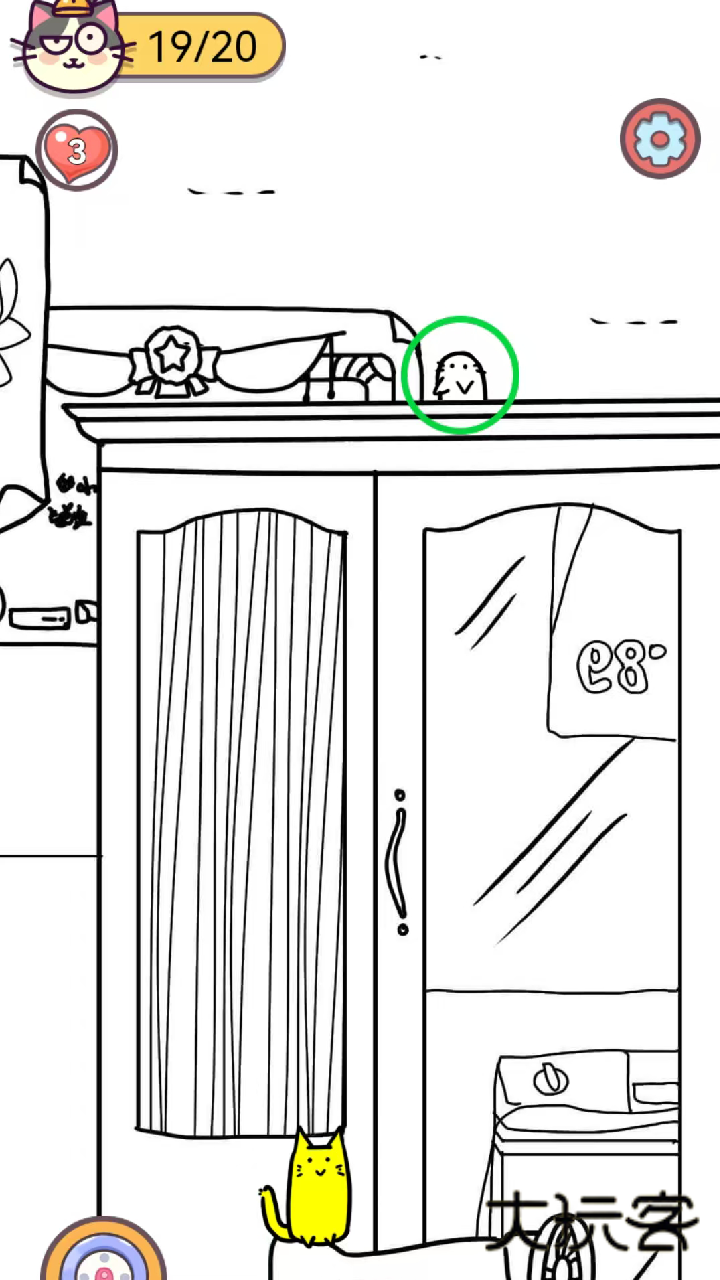This screenshot has width=720, height=1280.
Task: Tap the heart lives icon
Action: (x=77, y=150)
